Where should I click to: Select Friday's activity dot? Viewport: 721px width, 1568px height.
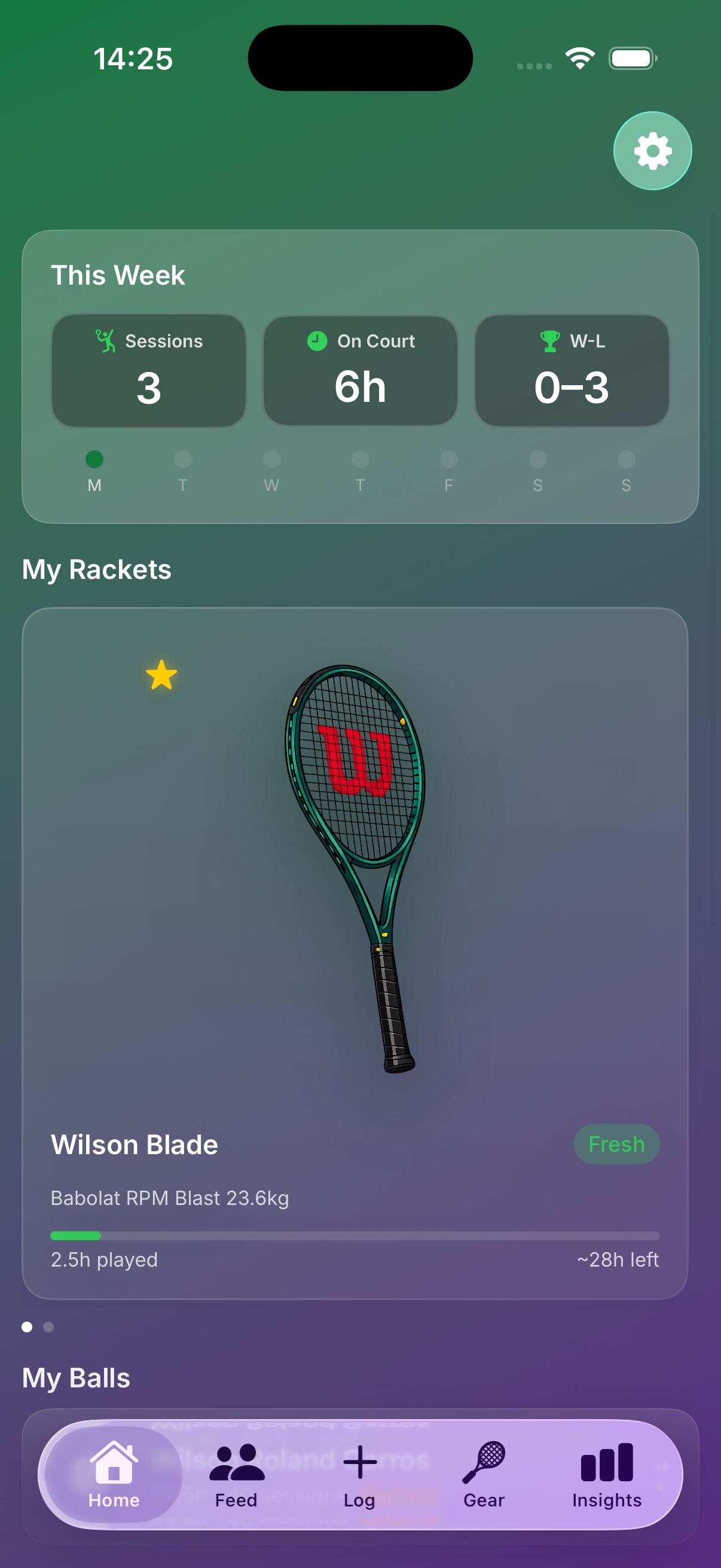coord(448,459)
